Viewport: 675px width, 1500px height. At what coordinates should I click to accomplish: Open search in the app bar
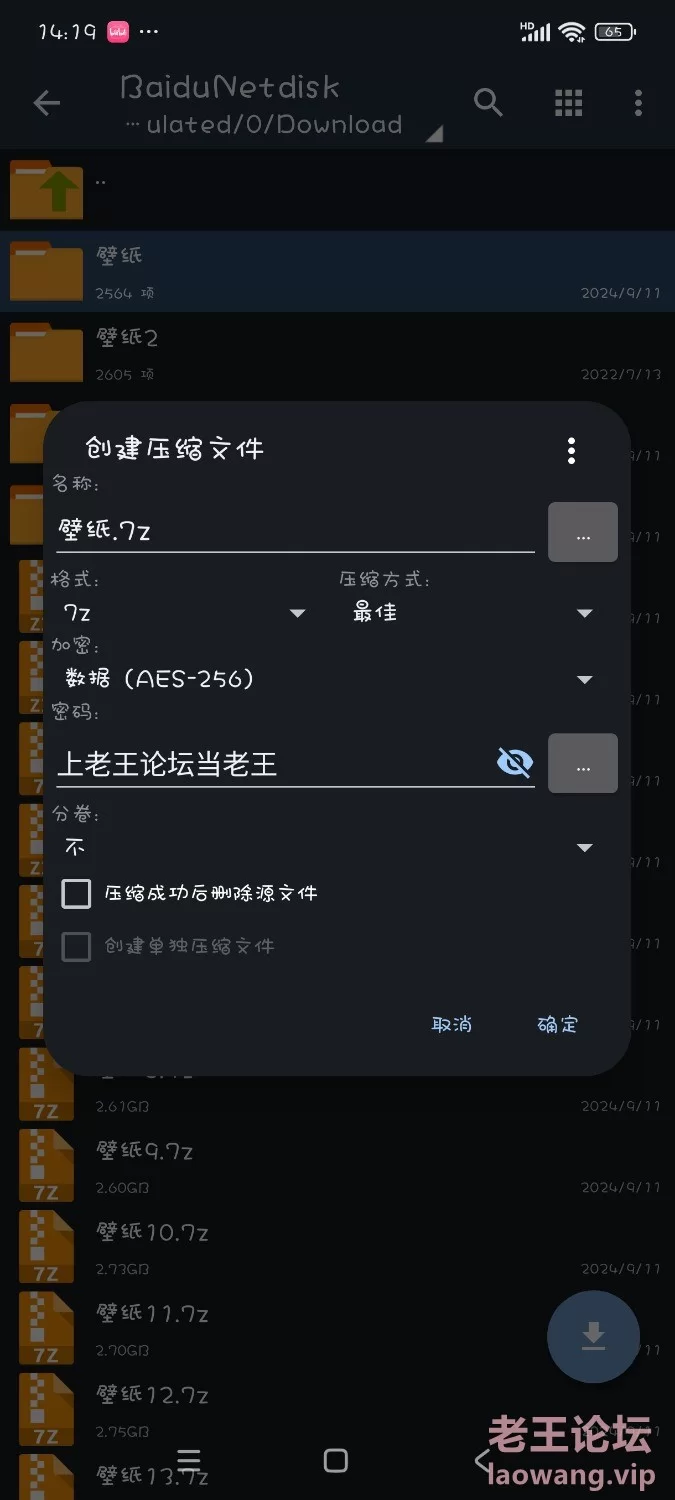pos(488,102)
